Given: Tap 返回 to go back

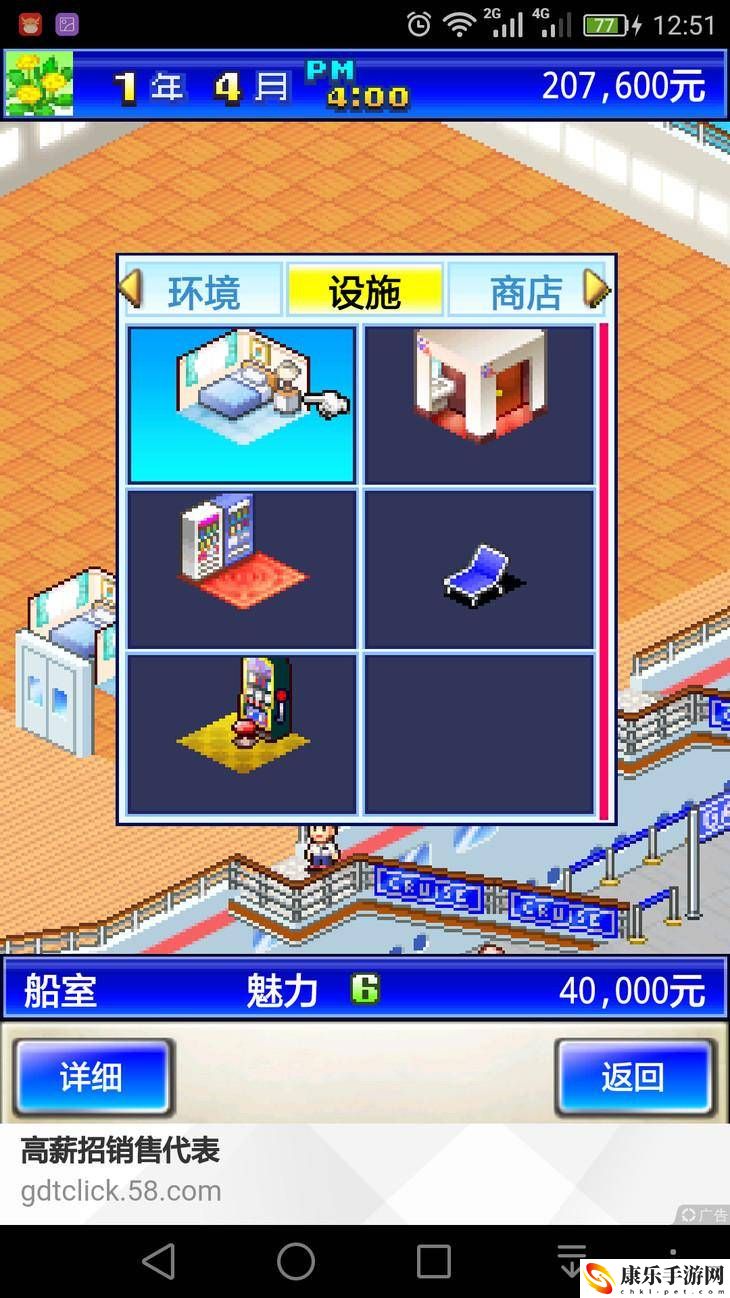Looking at the screenshot, I should pyautogui.click(x=635, y=1077).
